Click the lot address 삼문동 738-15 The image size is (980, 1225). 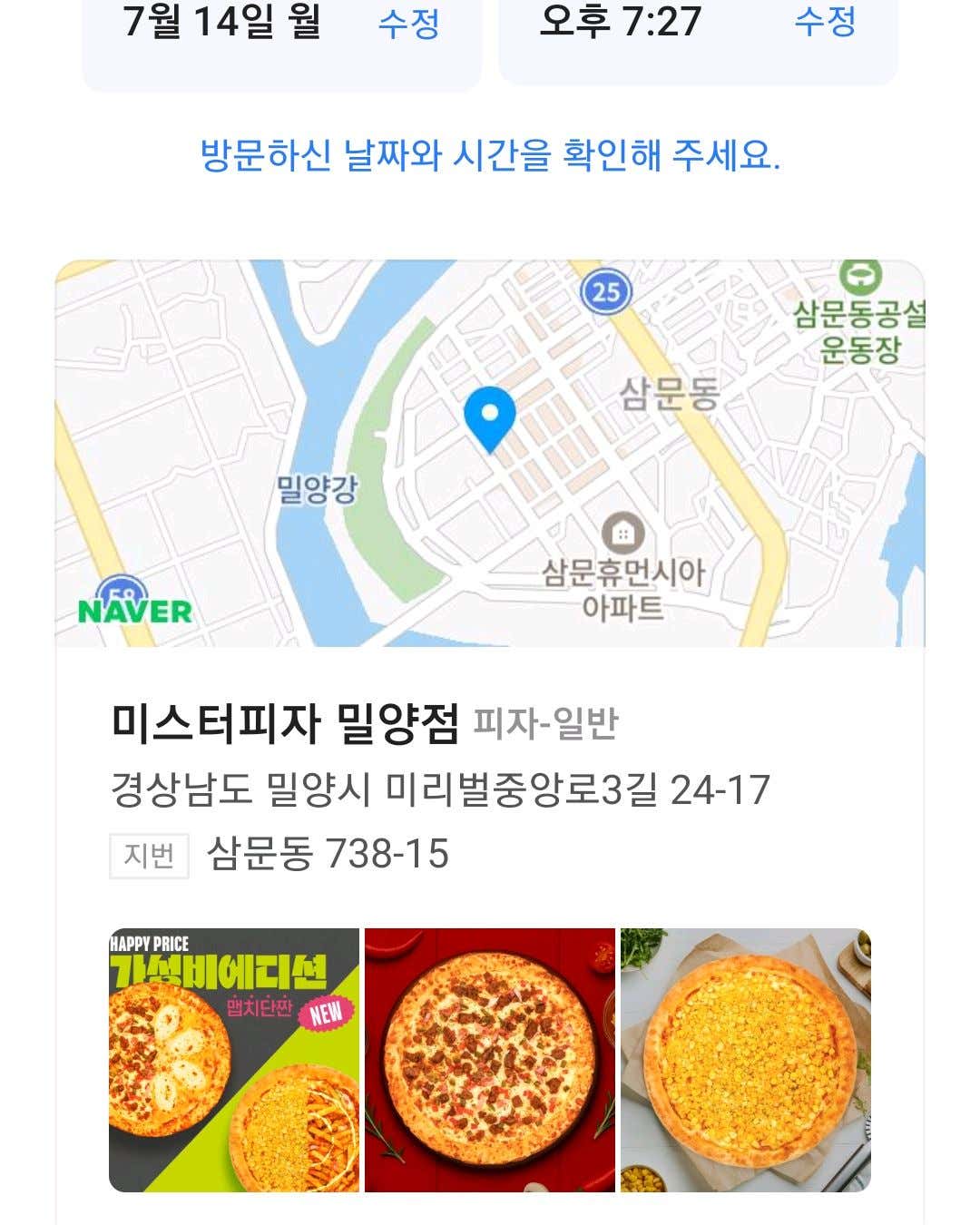tap(327, 851)
